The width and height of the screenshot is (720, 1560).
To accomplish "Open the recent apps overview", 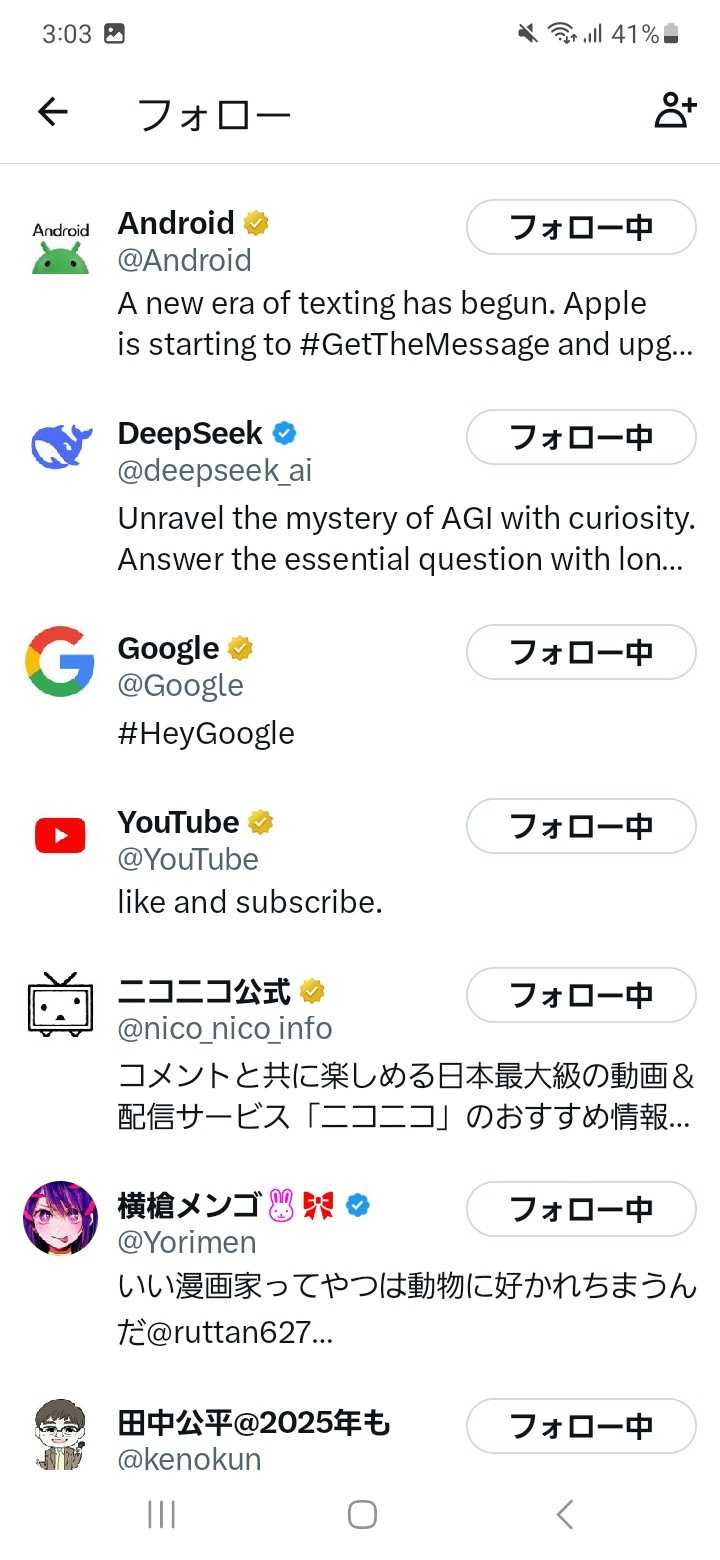I will click(161, 1514).
